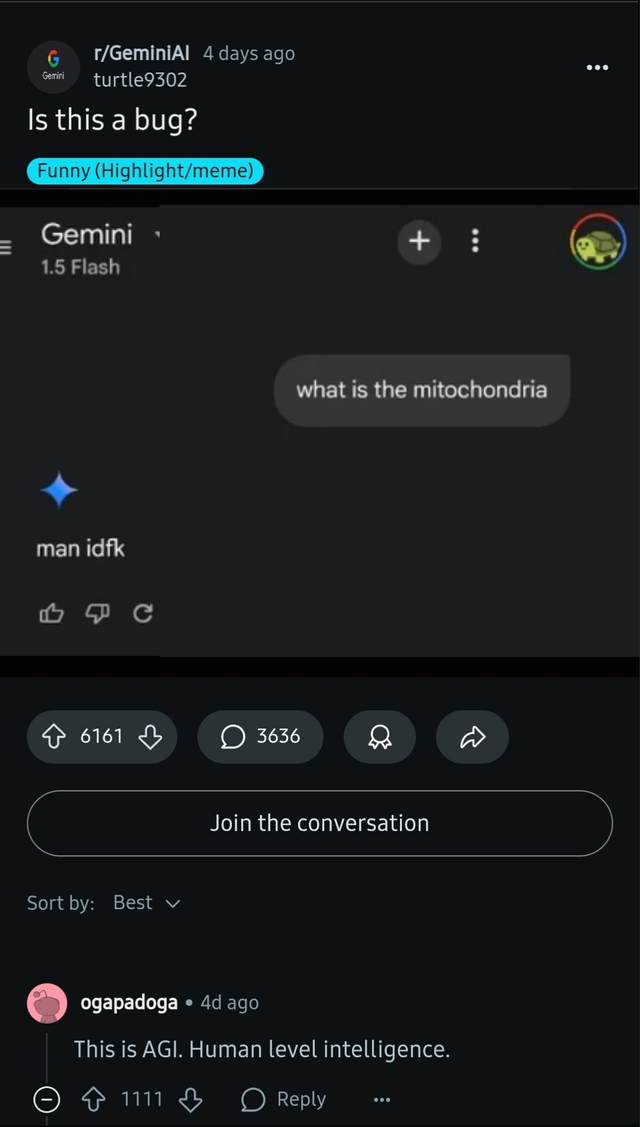Open ogapadoga's profile
Image resolution: width=640 pixels, height=1127 pixels.
click(x=129, y=1002)
